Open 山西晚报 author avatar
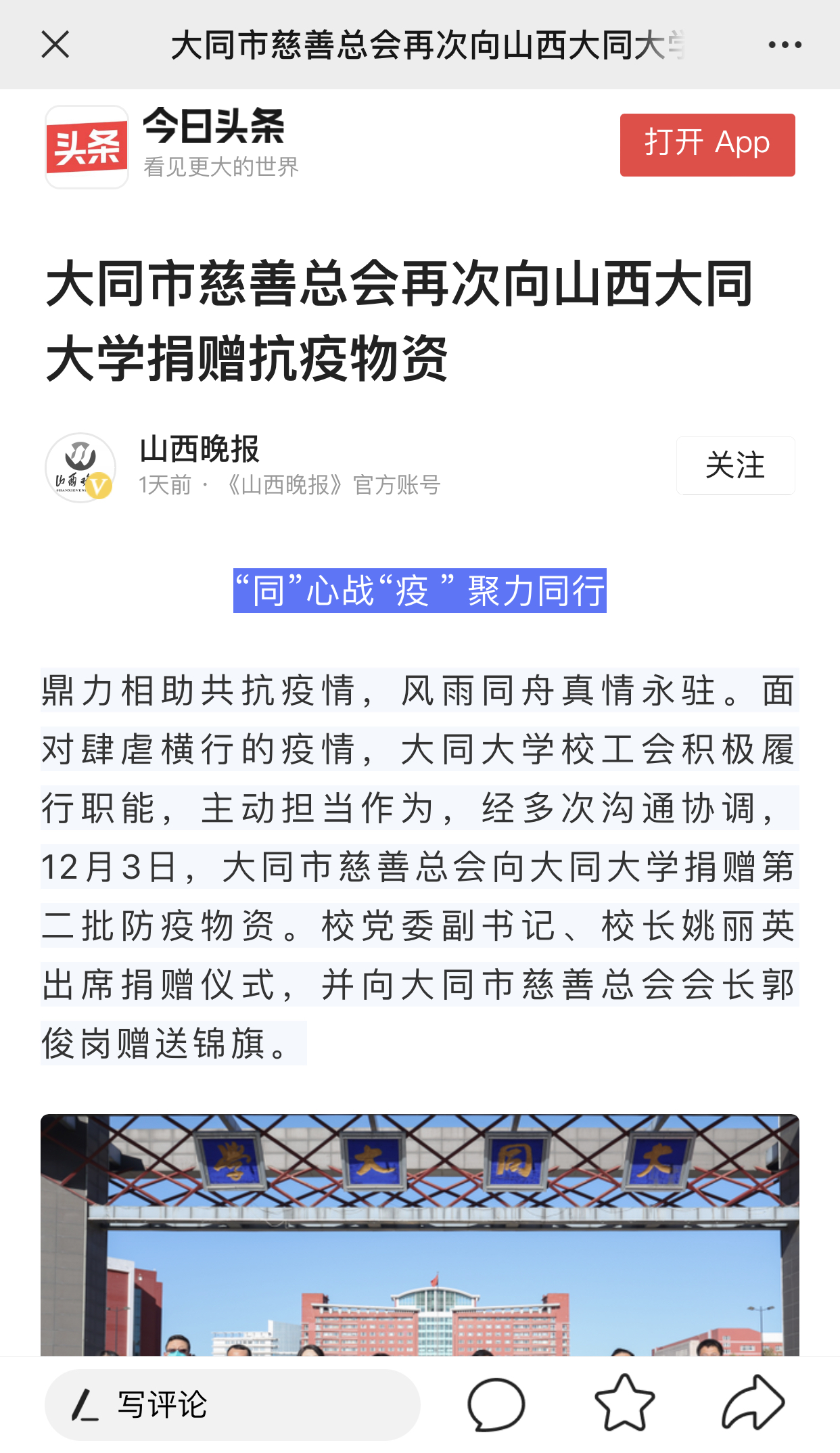 pos(80,467)
